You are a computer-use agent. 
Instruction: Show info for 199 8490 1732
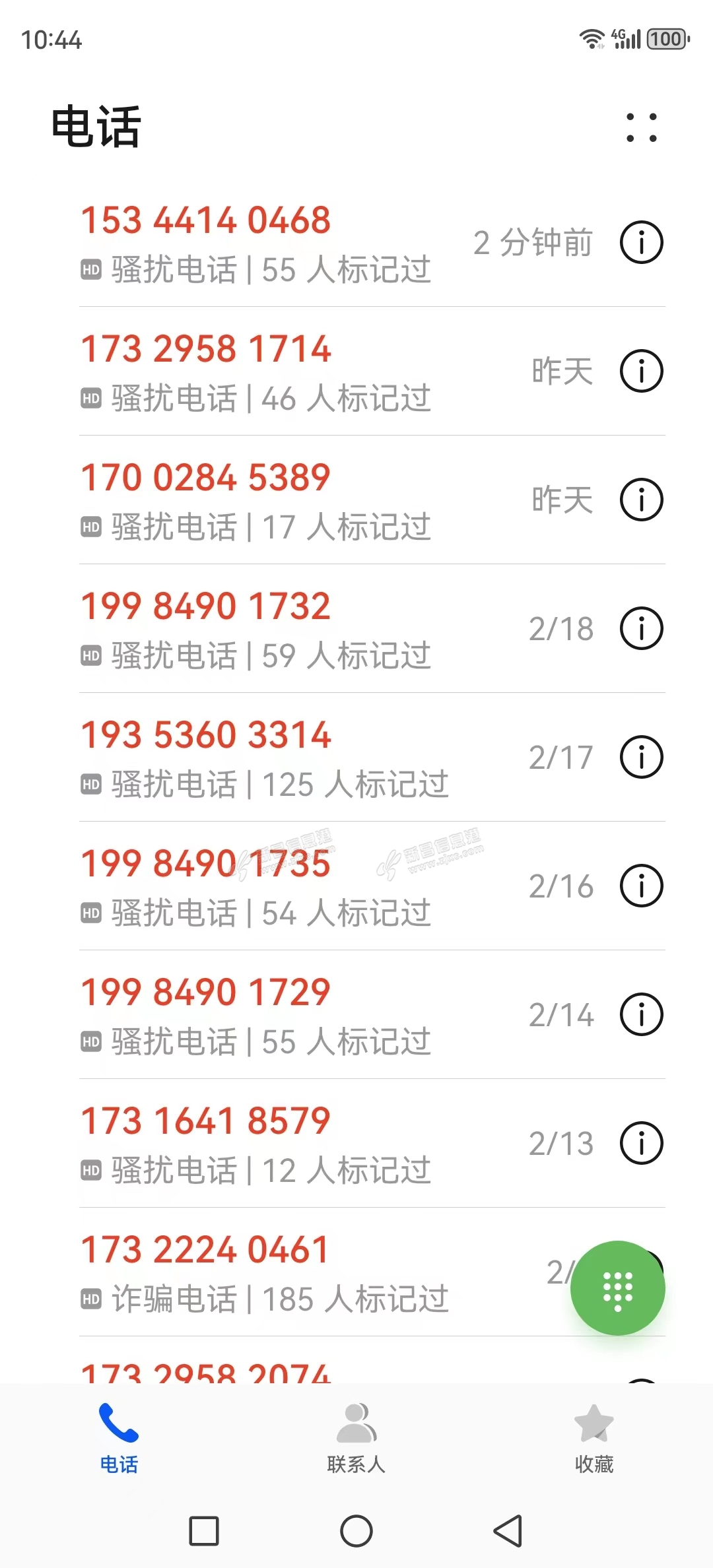(641, 628)
